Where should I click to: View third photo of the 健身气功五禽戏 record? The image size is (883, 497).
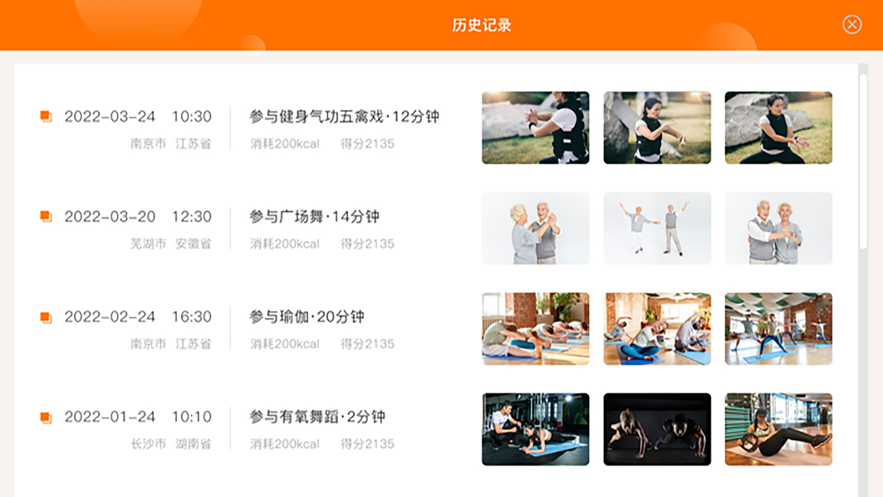tap(778, 128)
